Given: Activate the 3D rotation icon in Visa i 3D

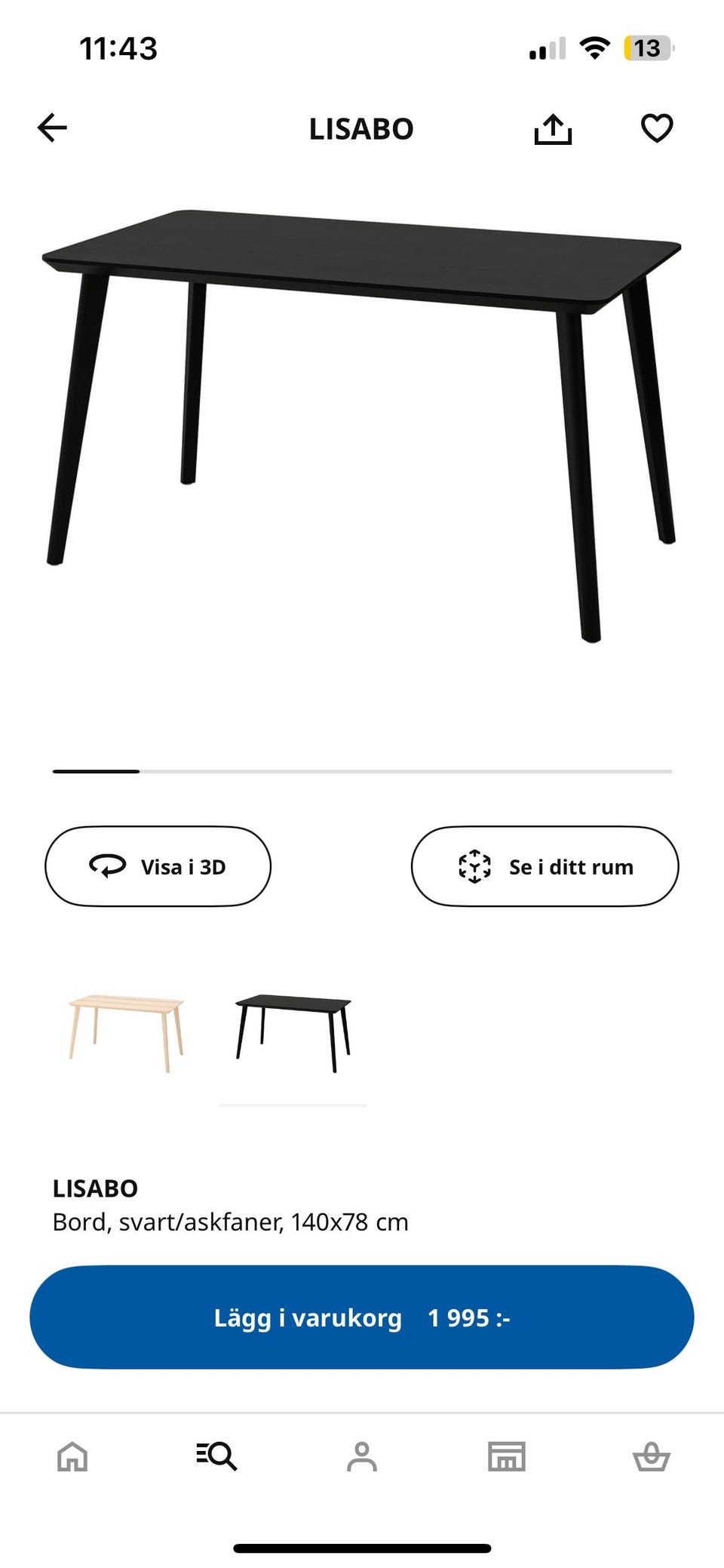Looking at the screenshot, I should coord(106,865).
